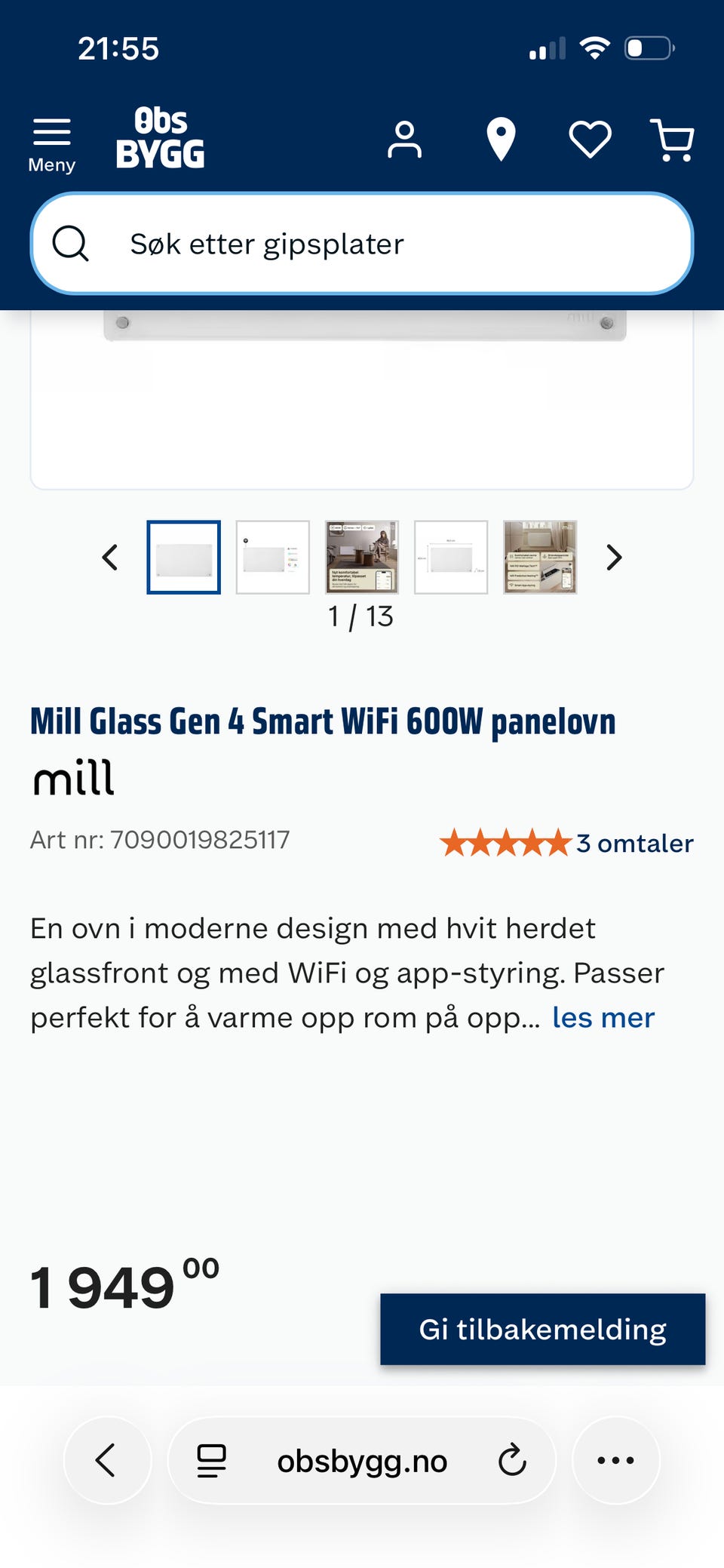This screenshot has width=724, height=1568.
Task: Go back with left carousel chevron
Action: tap(110, 557)
